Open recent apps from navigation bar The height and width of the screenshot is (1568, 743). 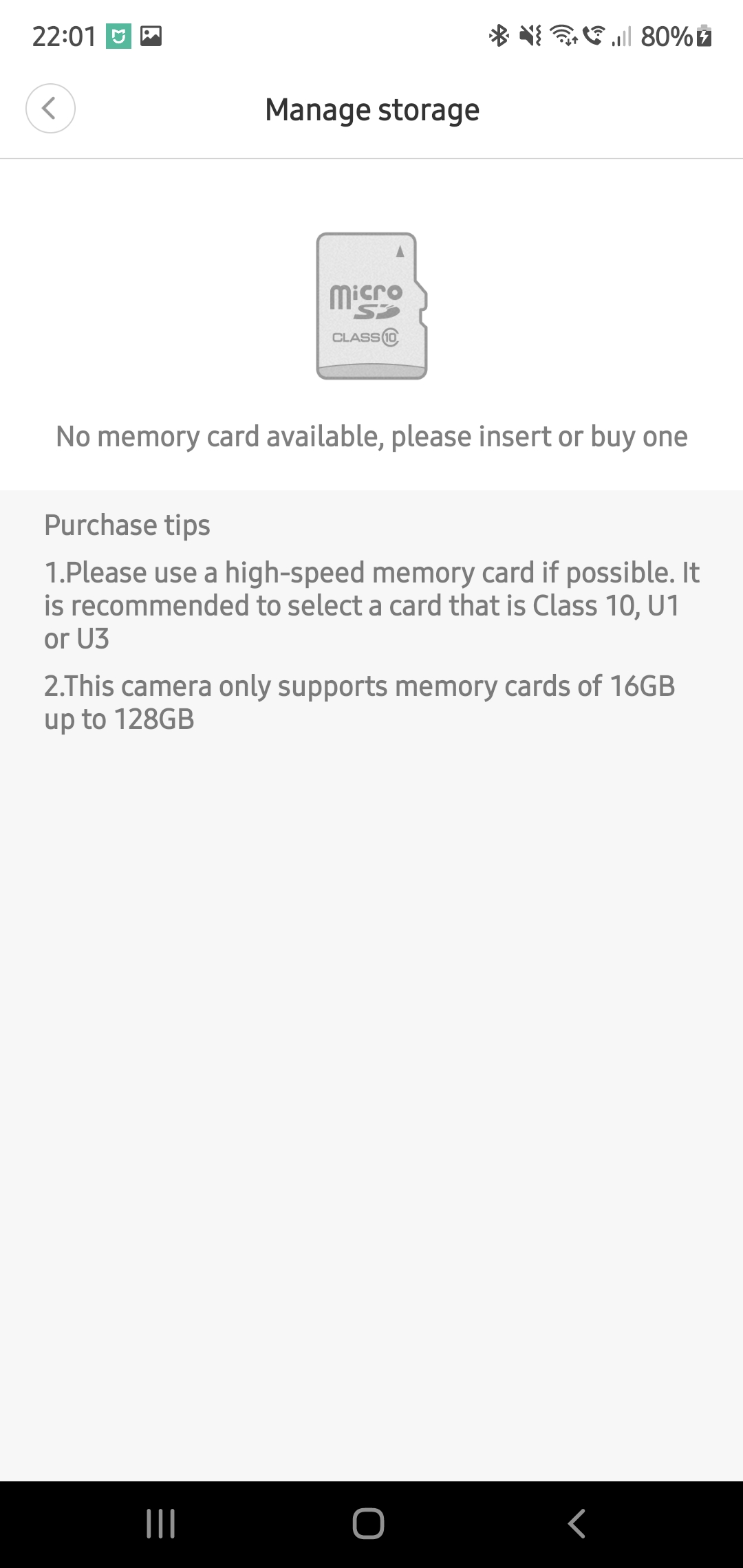tap(161, 1523)
